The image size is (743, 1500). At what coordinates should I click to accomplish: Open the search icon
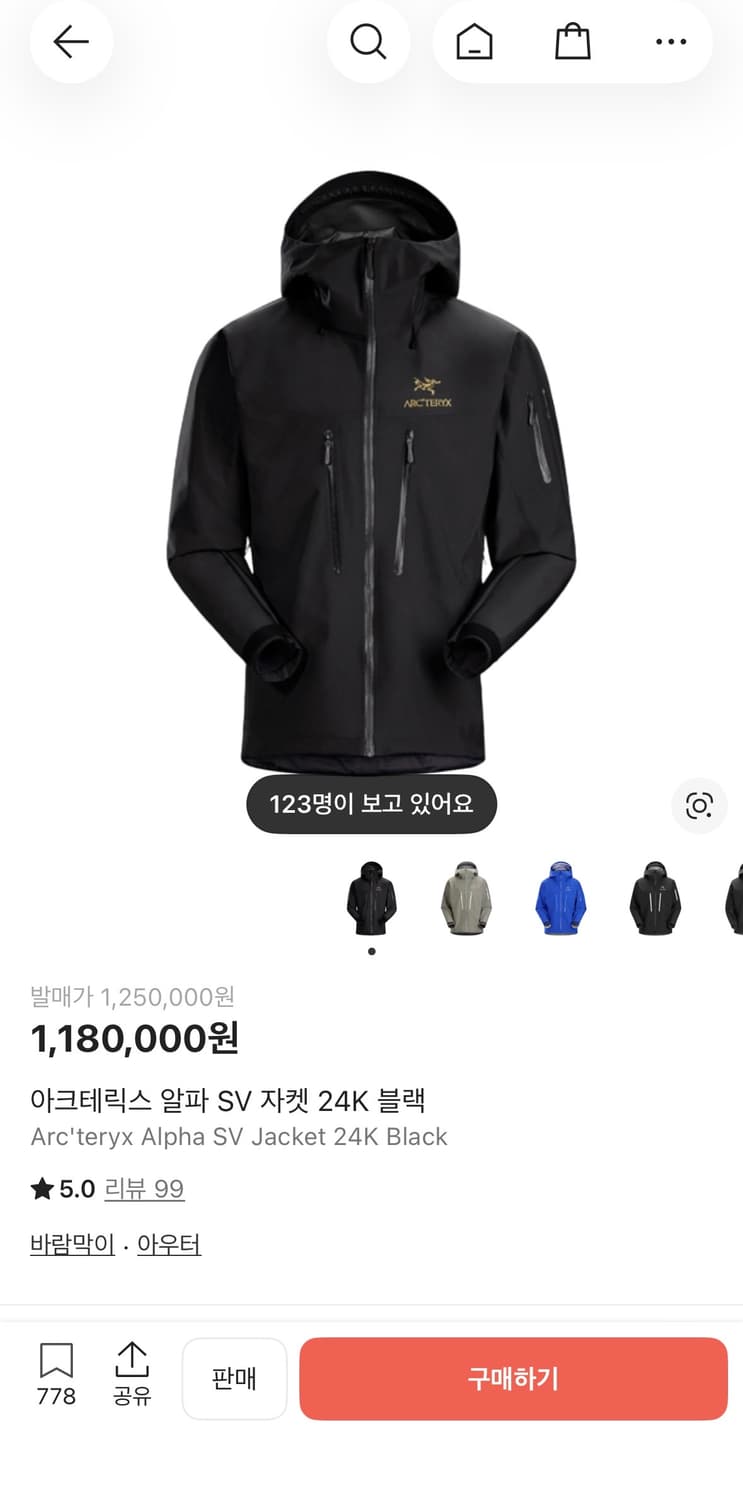pyautogui.click(x=370, y=42)
